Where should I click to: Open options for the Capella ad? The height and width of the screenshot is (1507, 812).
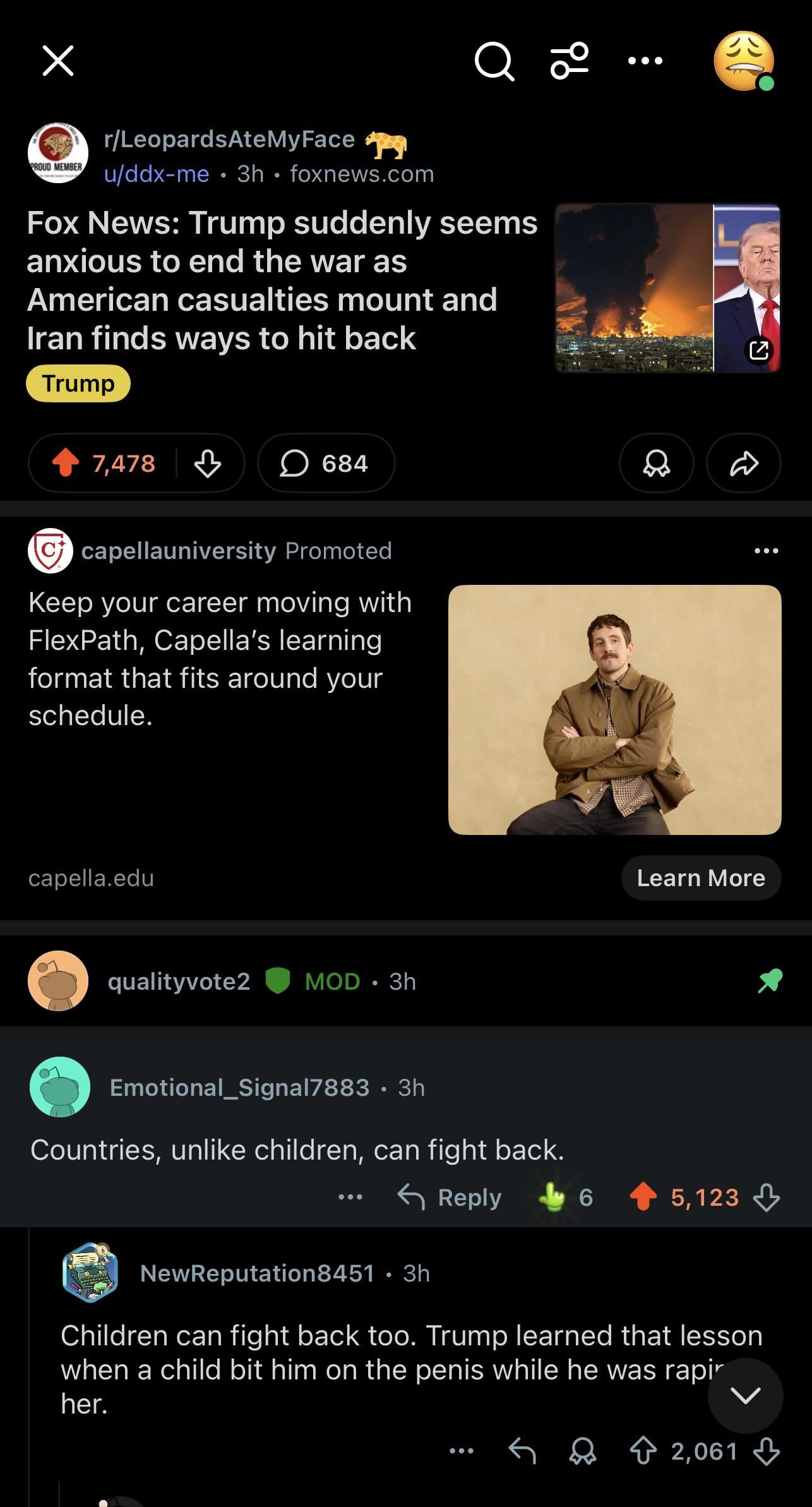pyautogui.click(x=766, y=551)
